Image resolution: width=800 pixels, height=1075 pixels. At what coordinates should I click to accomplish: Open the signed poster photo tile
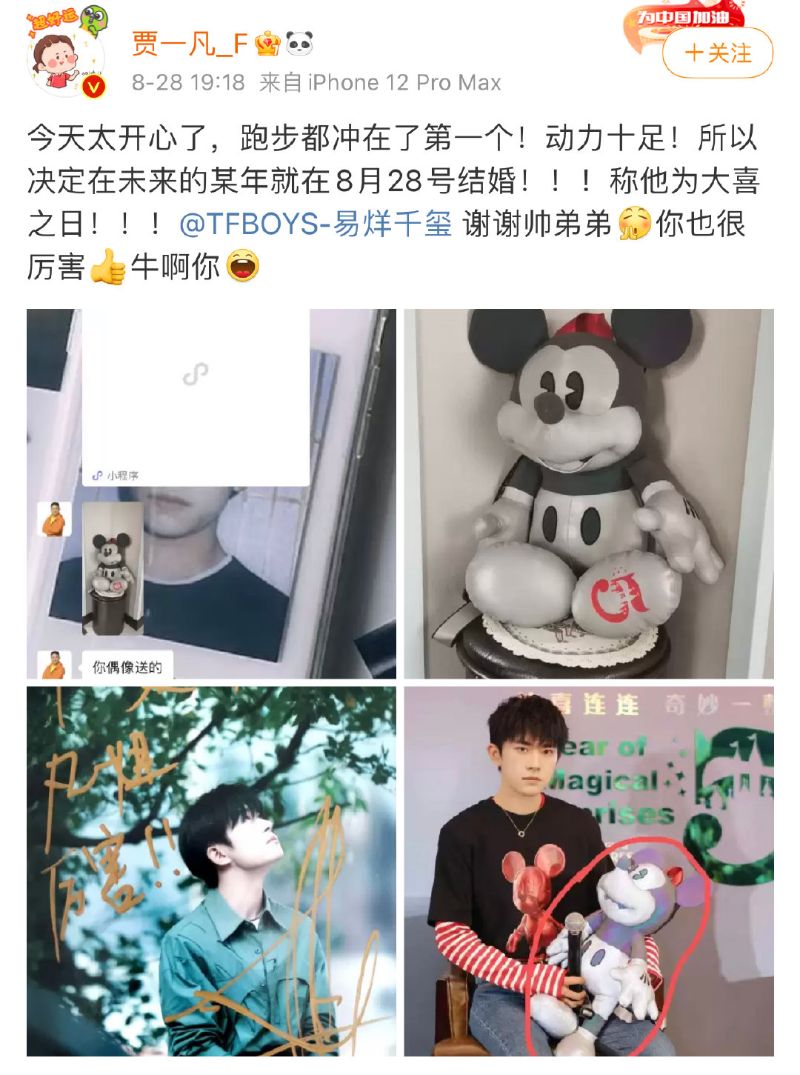(211, 870)
